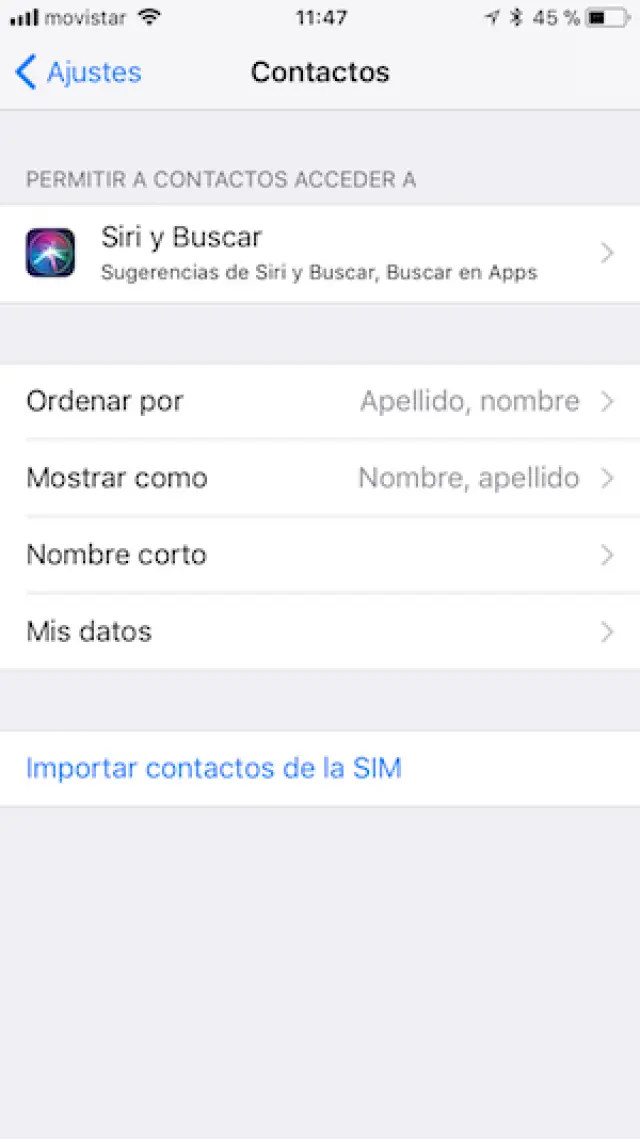Go back to Ajustes

(x=79, y=72)
